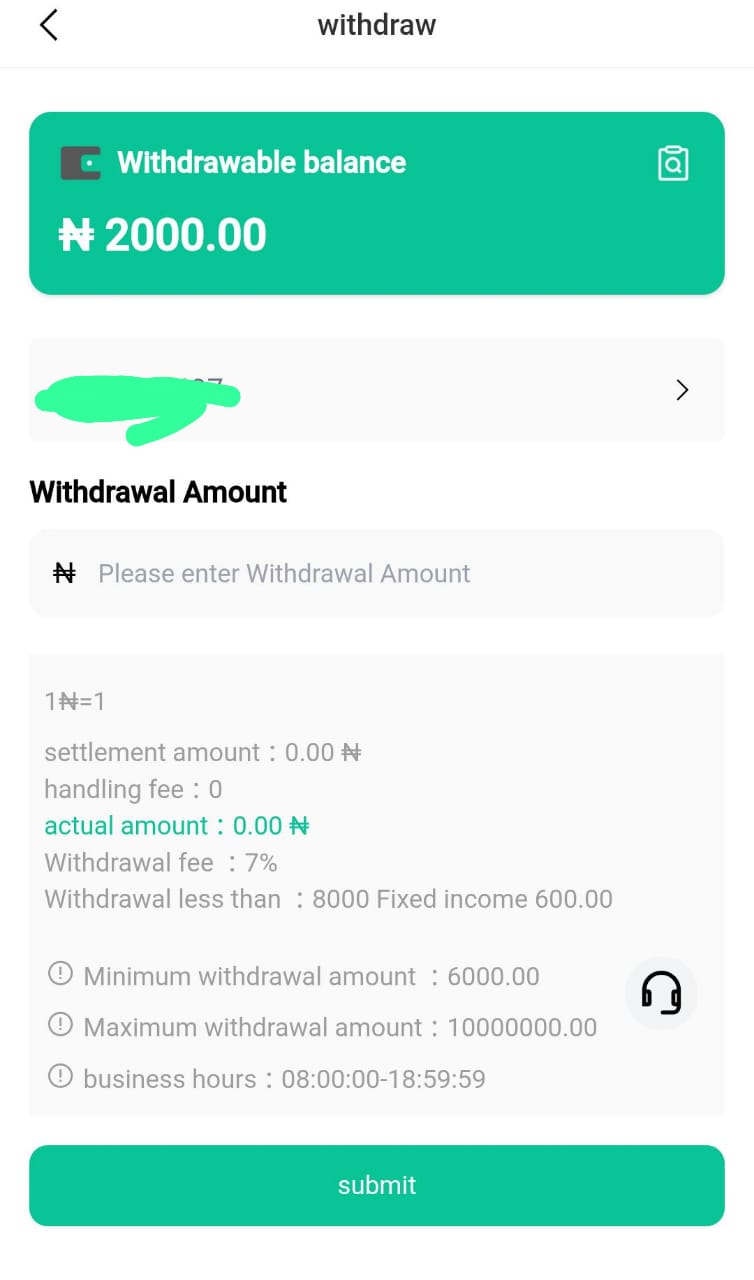Click the green actual amount text
The width and height of the screenshot is (754, 1280).
click(x=176, y=825)
